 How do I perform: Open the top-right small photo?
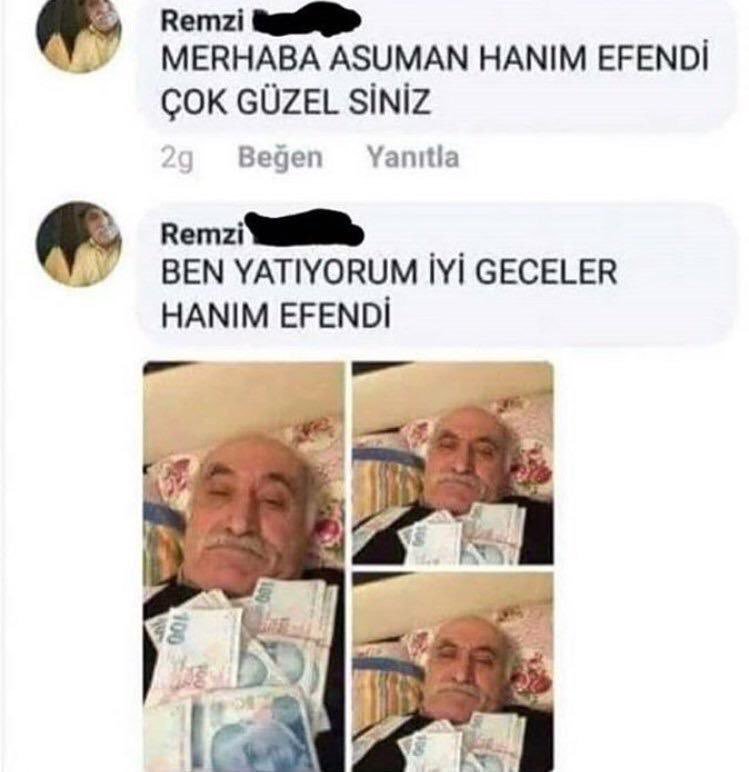[x=452, y=462]
